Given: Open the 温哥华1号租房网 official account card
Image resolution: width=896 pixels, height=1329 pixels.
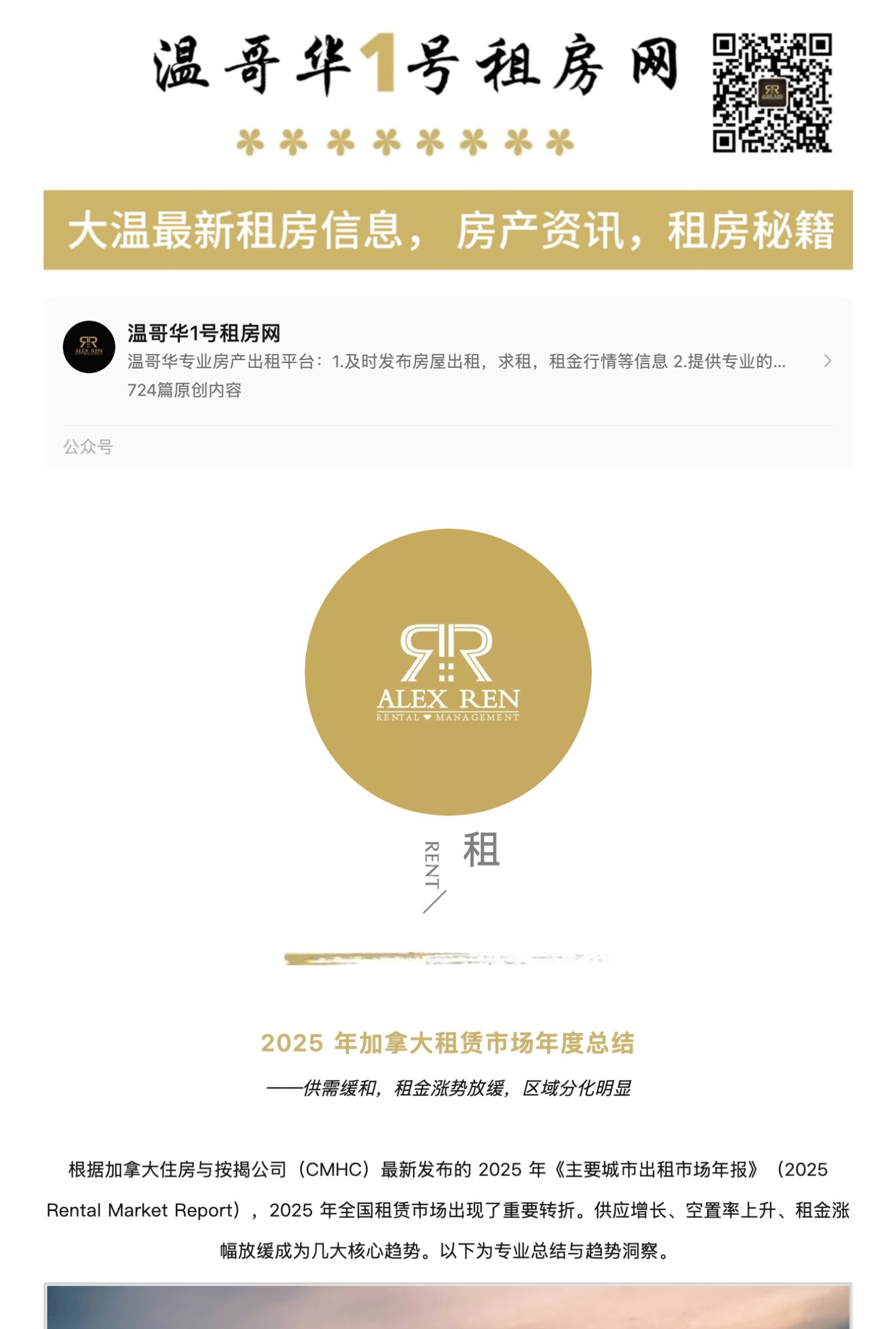Looking at the screenshot, I should (x=447, y=361).
